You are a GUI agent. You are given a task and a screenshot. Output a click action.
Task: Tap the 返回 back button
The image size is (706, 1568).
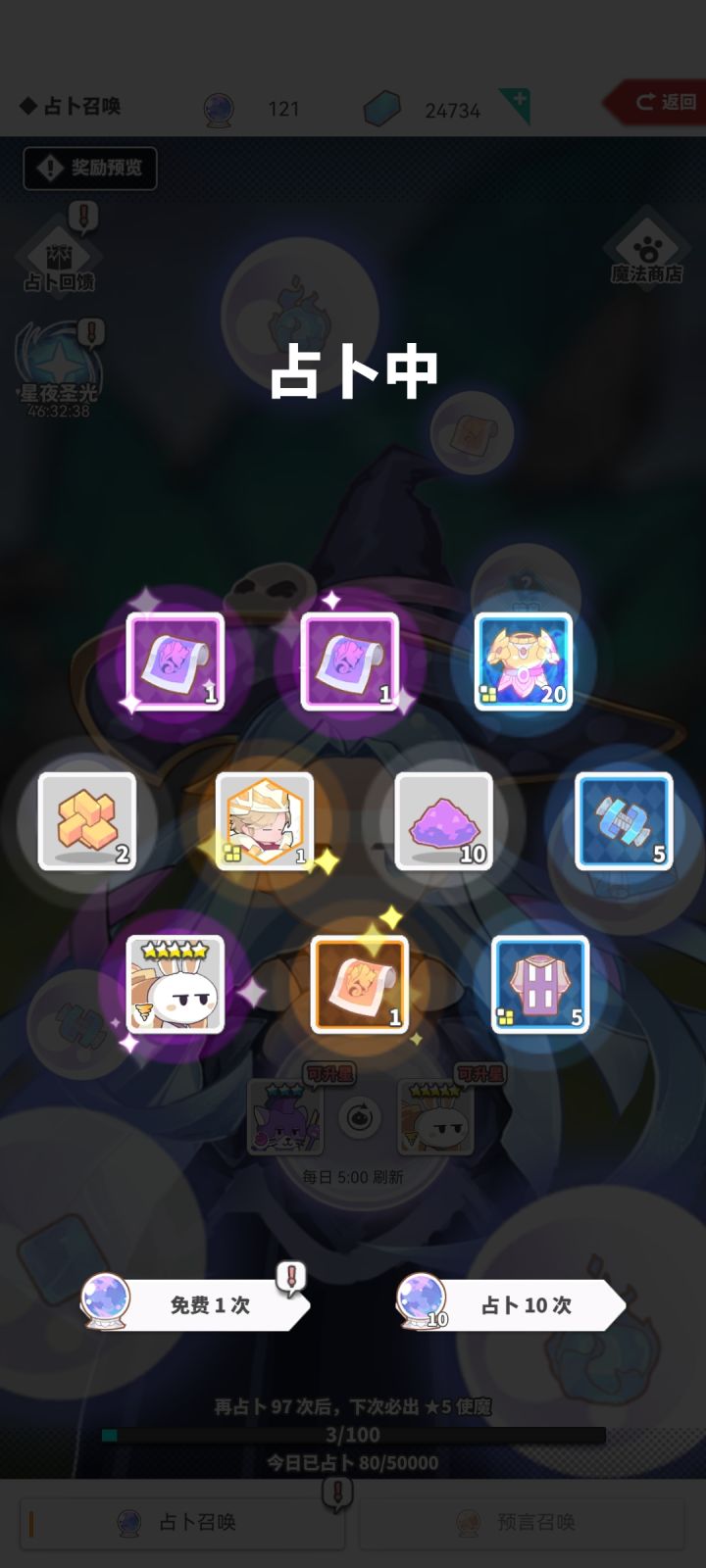point(657,102)
